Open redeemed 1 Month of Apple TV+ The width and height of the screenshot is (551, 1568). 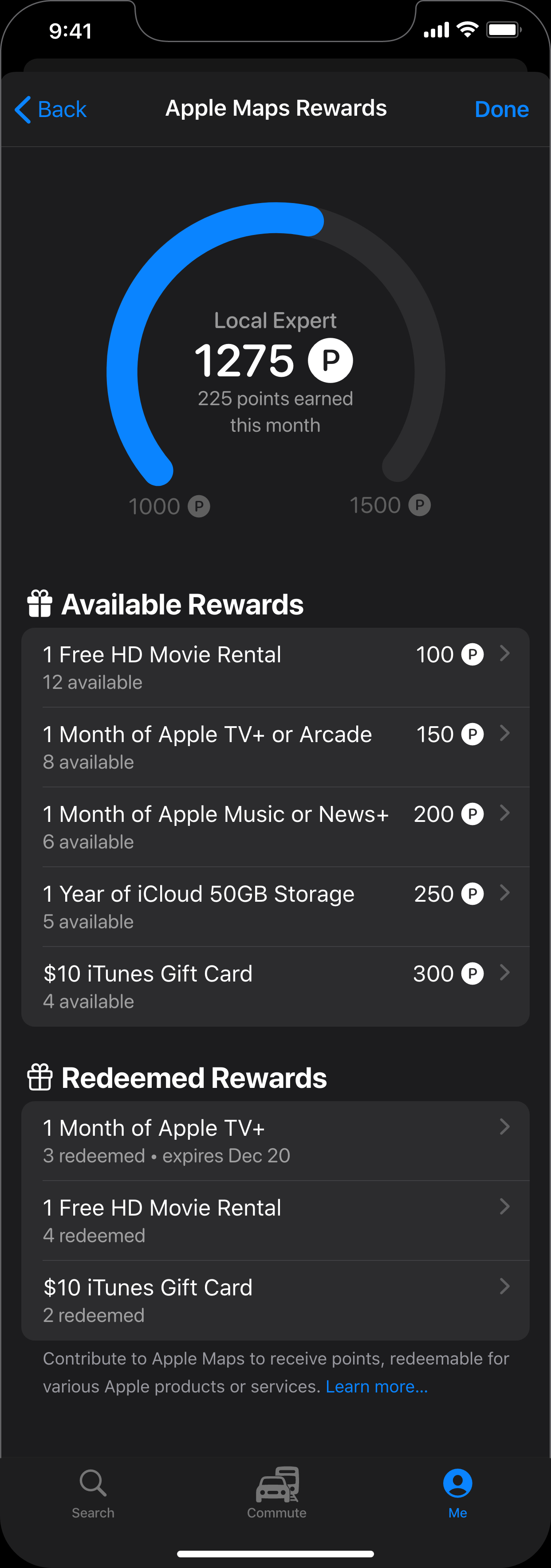275,1141
